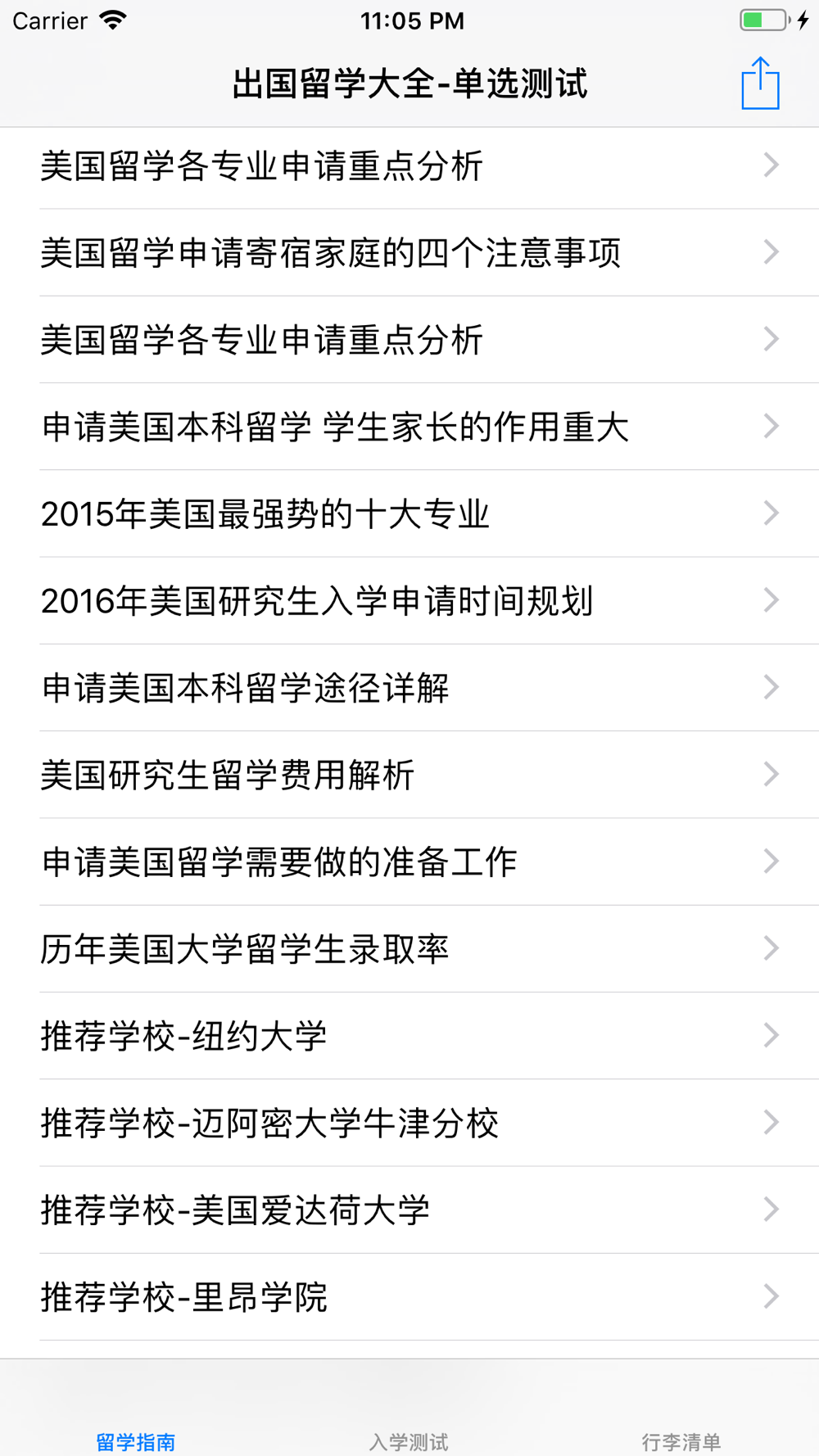This screenshot has width=819, height=1456.
Task: Tap the share icon in the top bar
Action: click(760, 84)
